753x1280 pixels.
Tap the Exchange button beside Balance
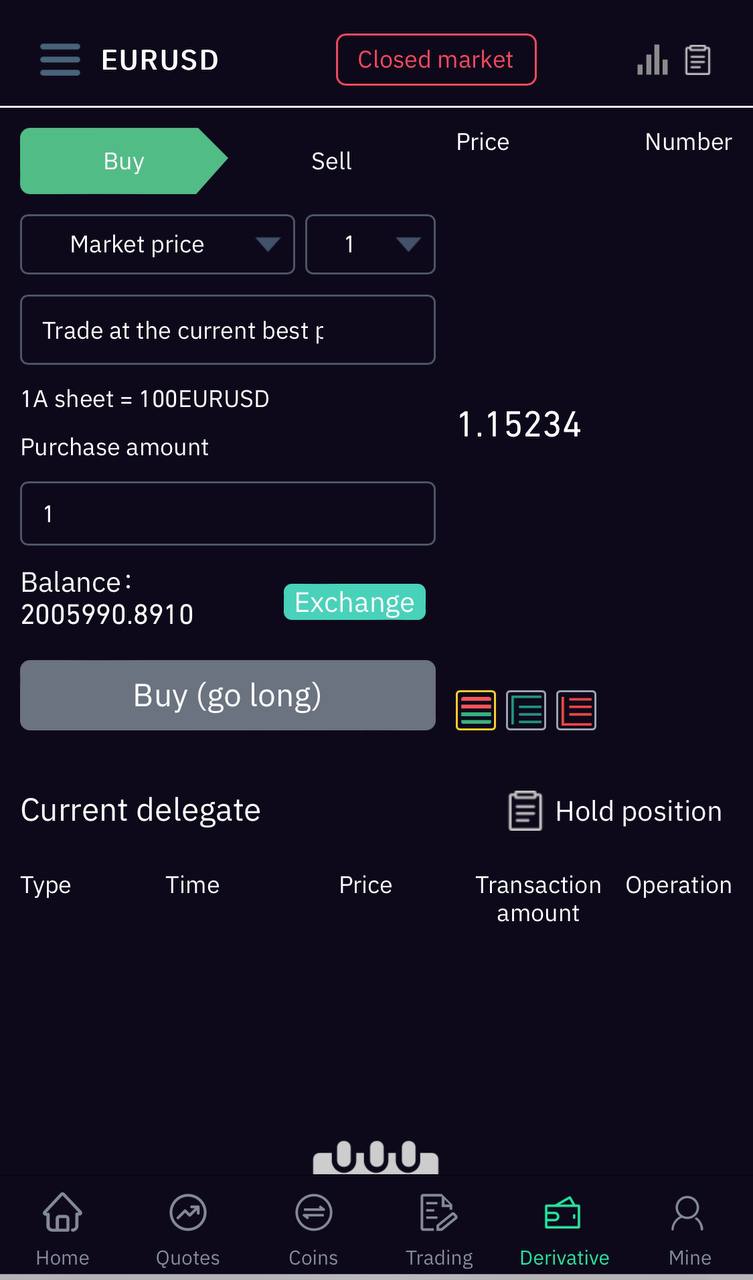[355, 602]
